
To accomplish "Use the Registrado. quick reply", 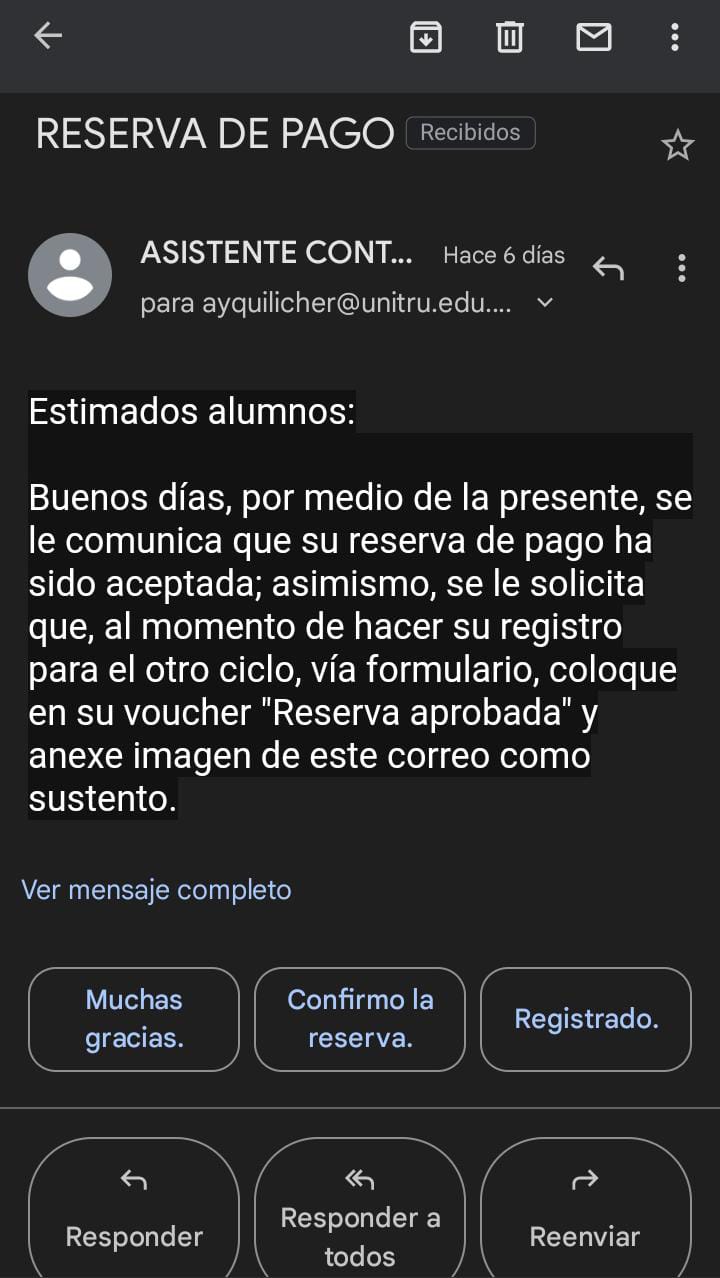I will click(586, 1019).
